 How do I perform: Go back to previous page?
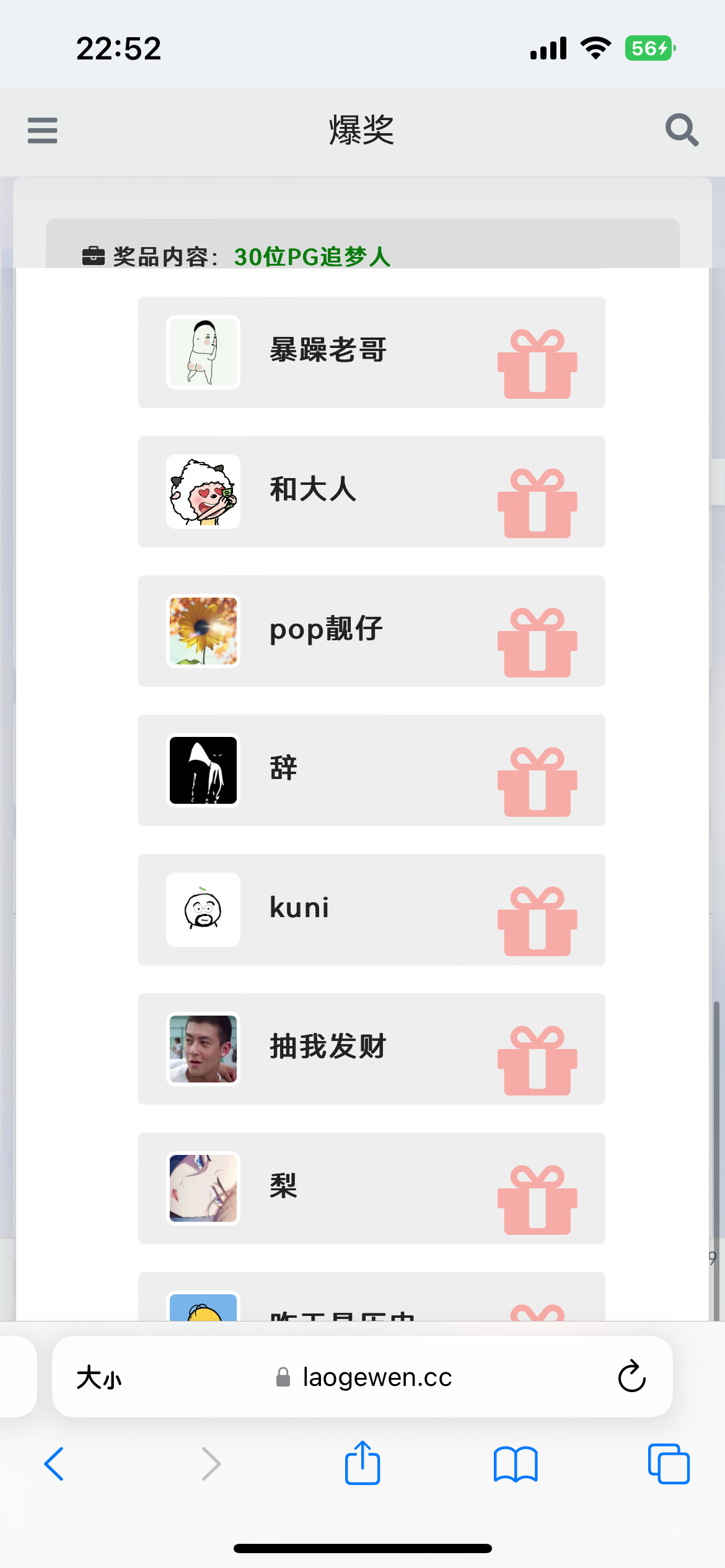[55, 1464]
